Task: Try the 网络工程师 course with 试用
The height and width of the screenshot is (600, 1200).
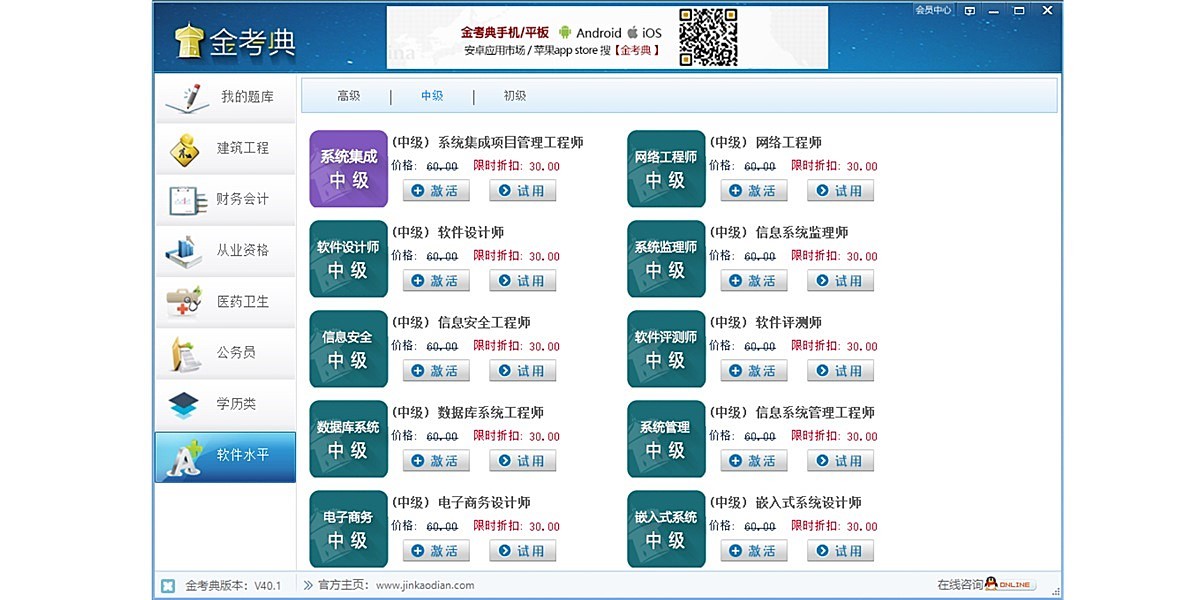Action: pos(840,191)
